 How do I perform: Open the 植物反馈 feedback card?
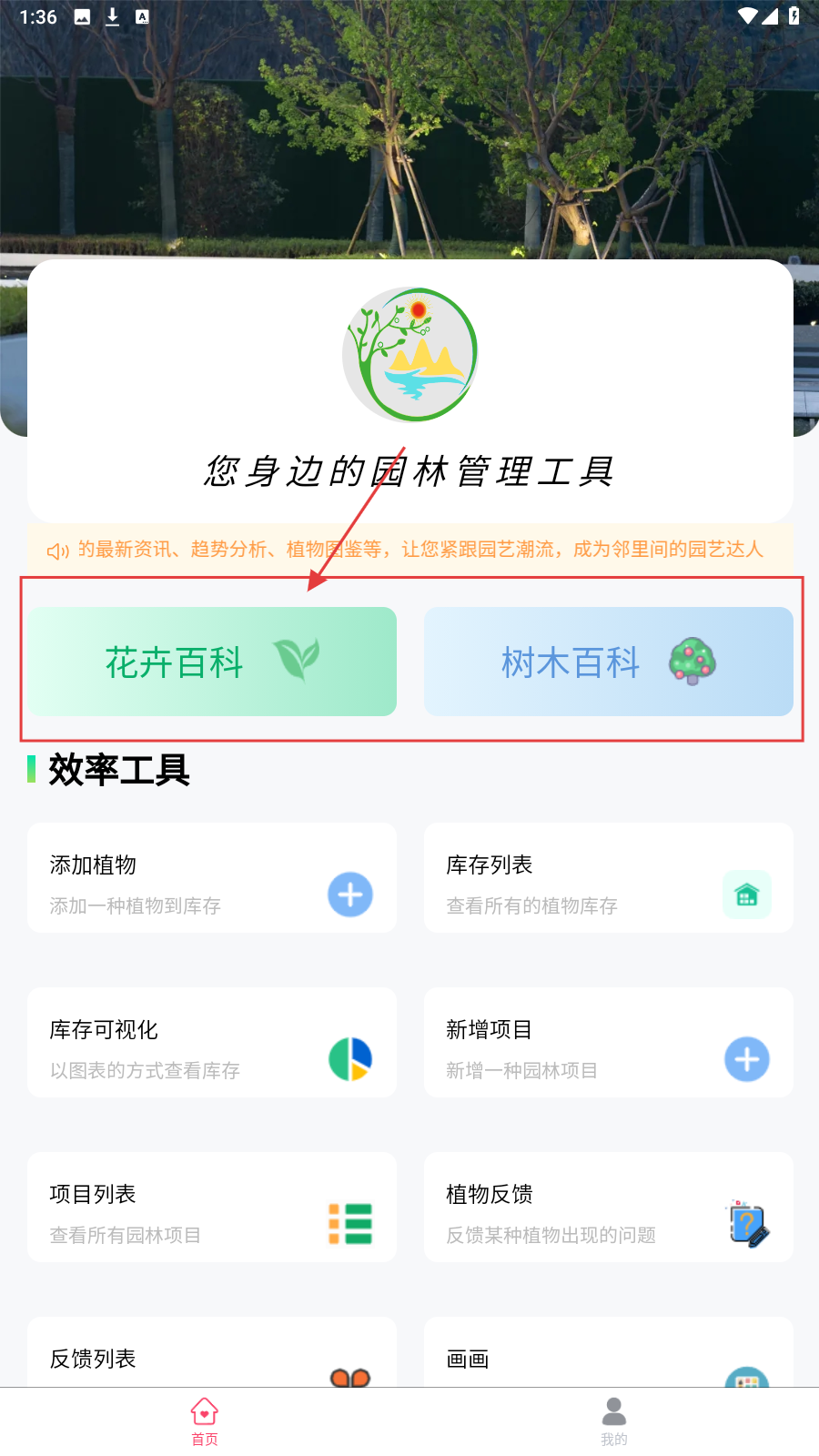coord(608,1208)
